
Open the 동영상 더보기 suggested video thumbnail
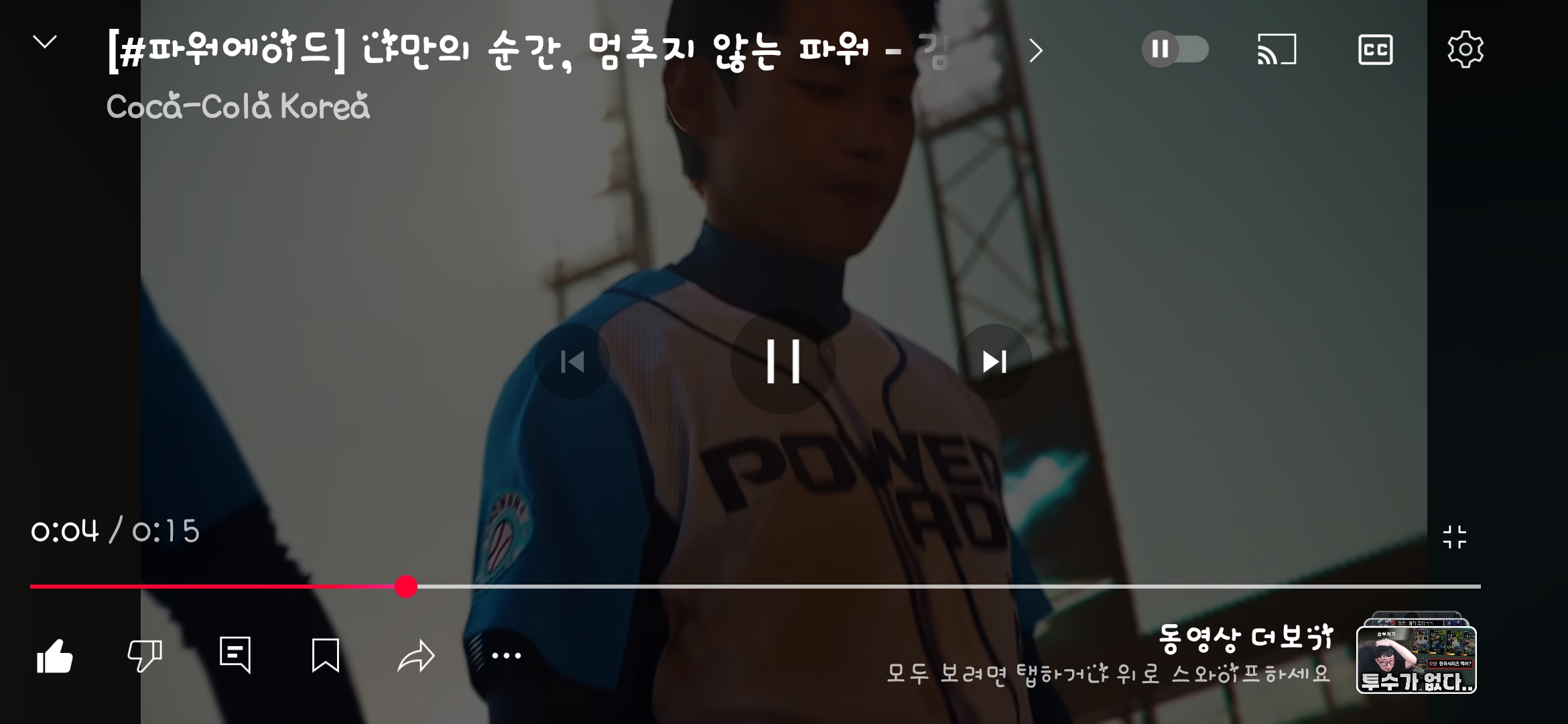1416,658
